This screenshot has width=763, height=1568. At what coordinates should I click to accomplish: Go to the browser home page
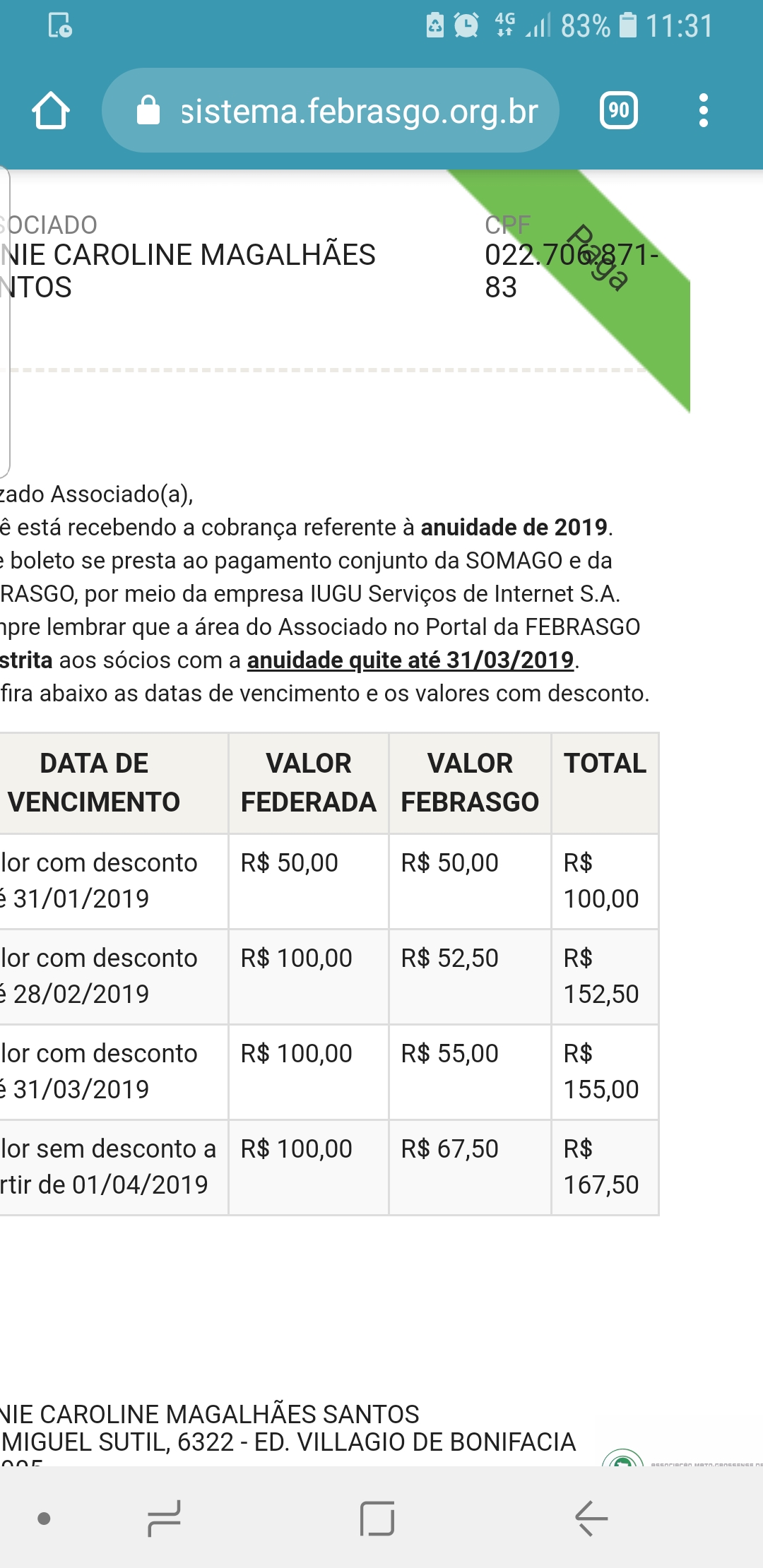(x=51, y=111)
